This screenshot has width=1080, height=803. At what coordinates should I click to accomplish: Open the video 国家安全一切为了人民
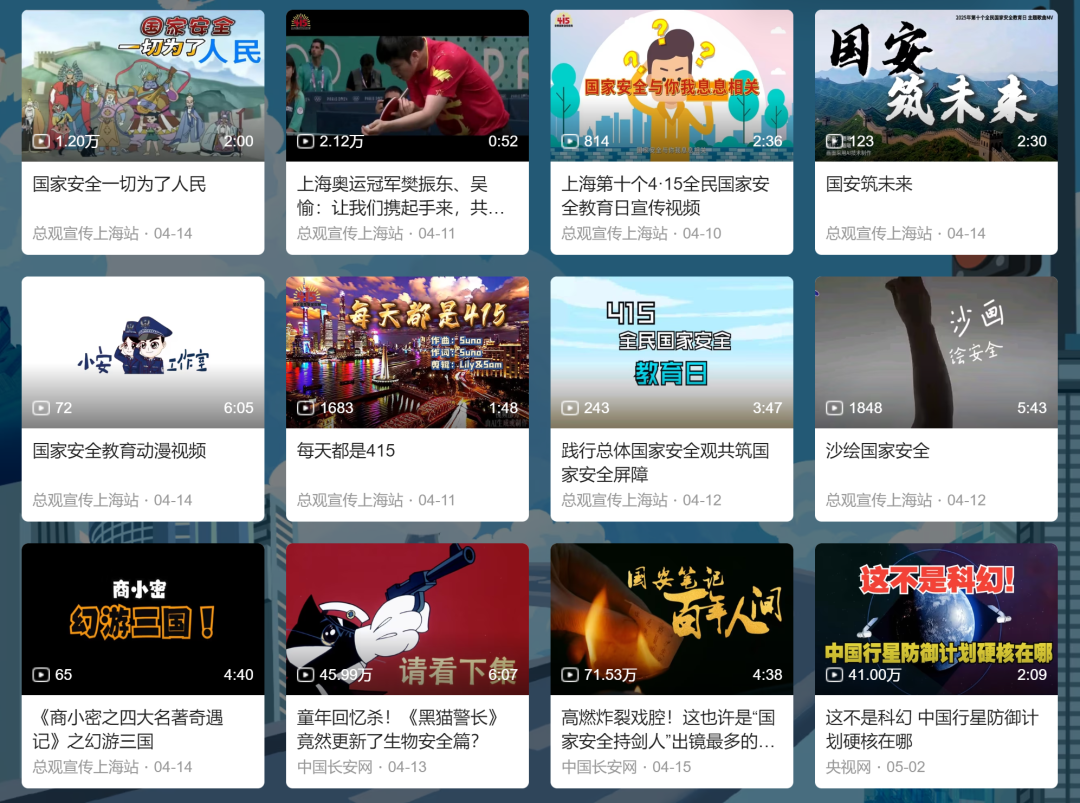point(143,86)
